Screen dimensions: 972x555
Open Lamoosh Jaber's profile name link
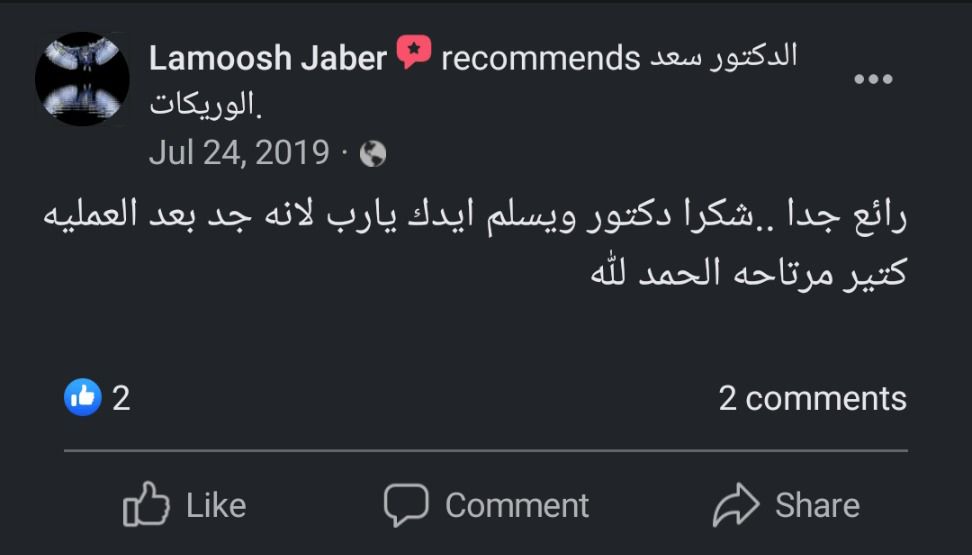(267, 59)
